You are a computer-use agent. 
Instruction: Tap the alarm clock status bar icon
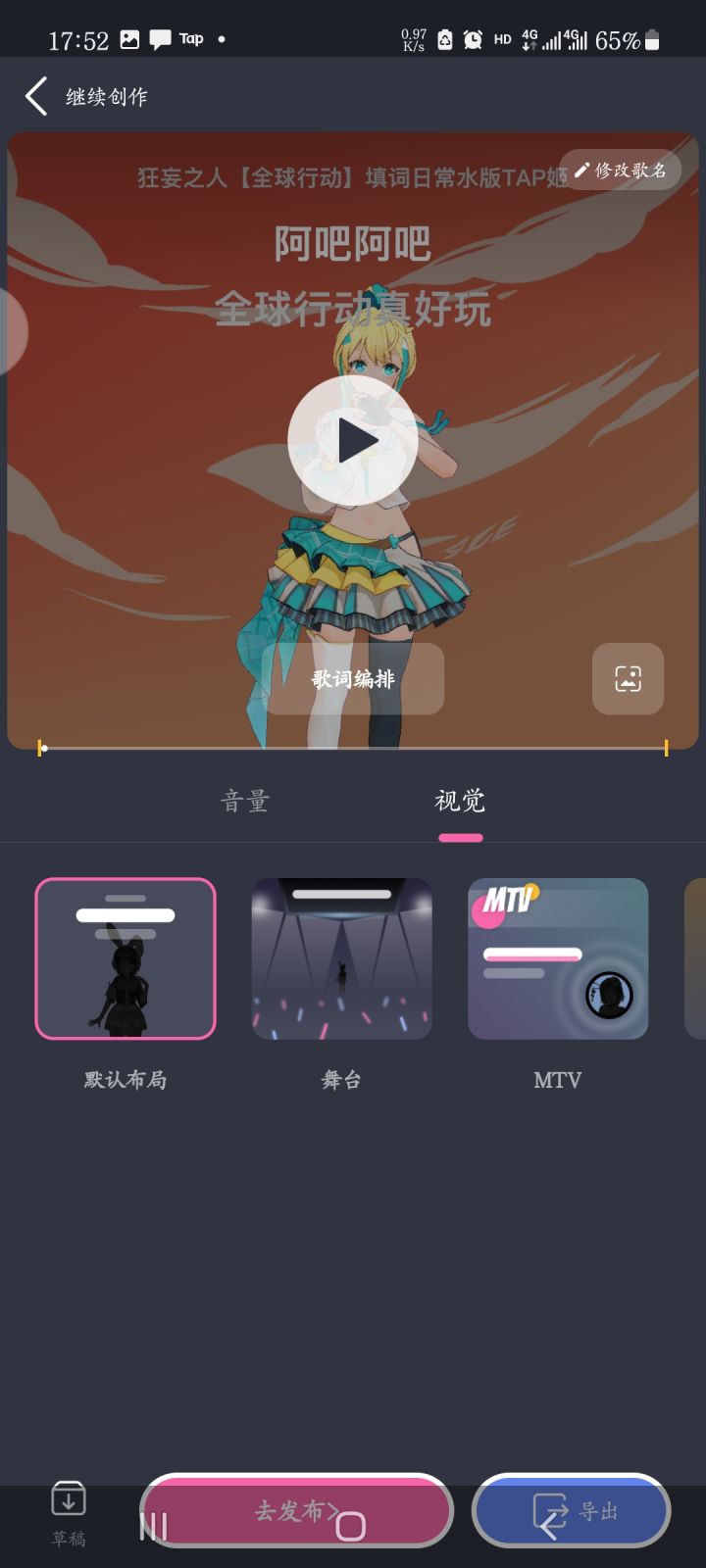(473, 39)
